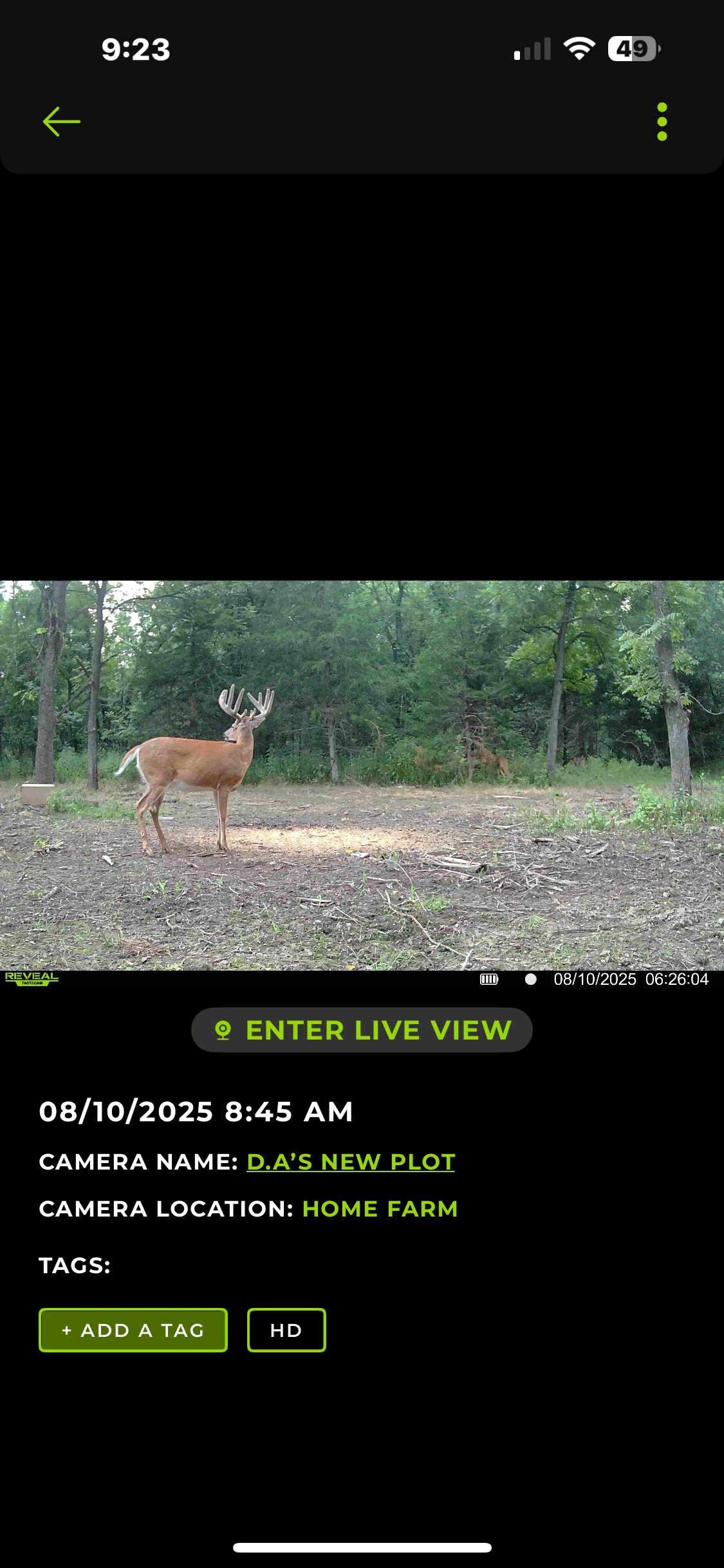Viewport: 724px width, 1568px height.
Task: Go back using the green arrow
Action: pyautogui.click(x=61, y=122)
